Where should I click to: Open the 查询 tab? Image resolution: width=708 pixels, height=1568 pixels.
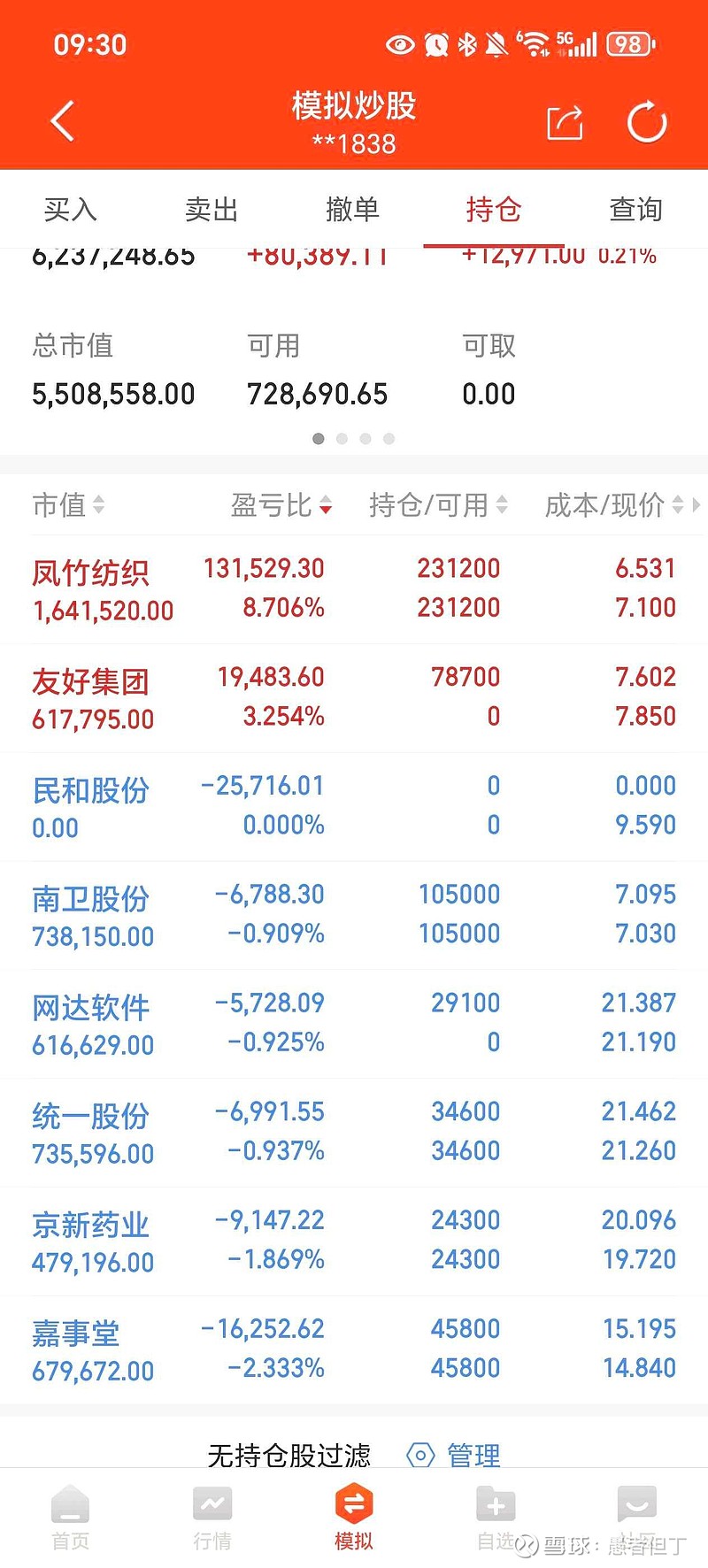point(636,210)
